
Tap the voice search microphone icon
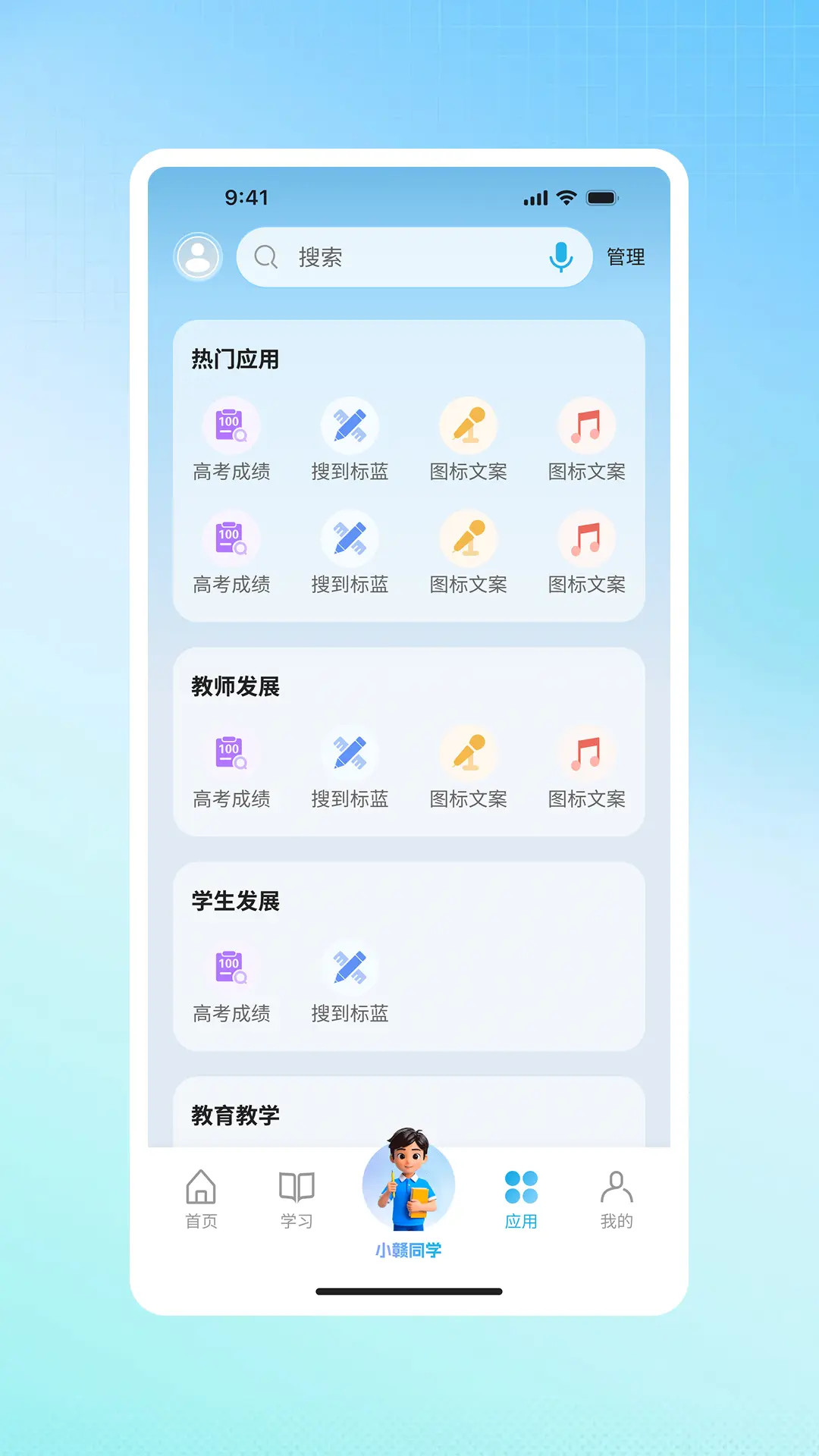(560, 257)
